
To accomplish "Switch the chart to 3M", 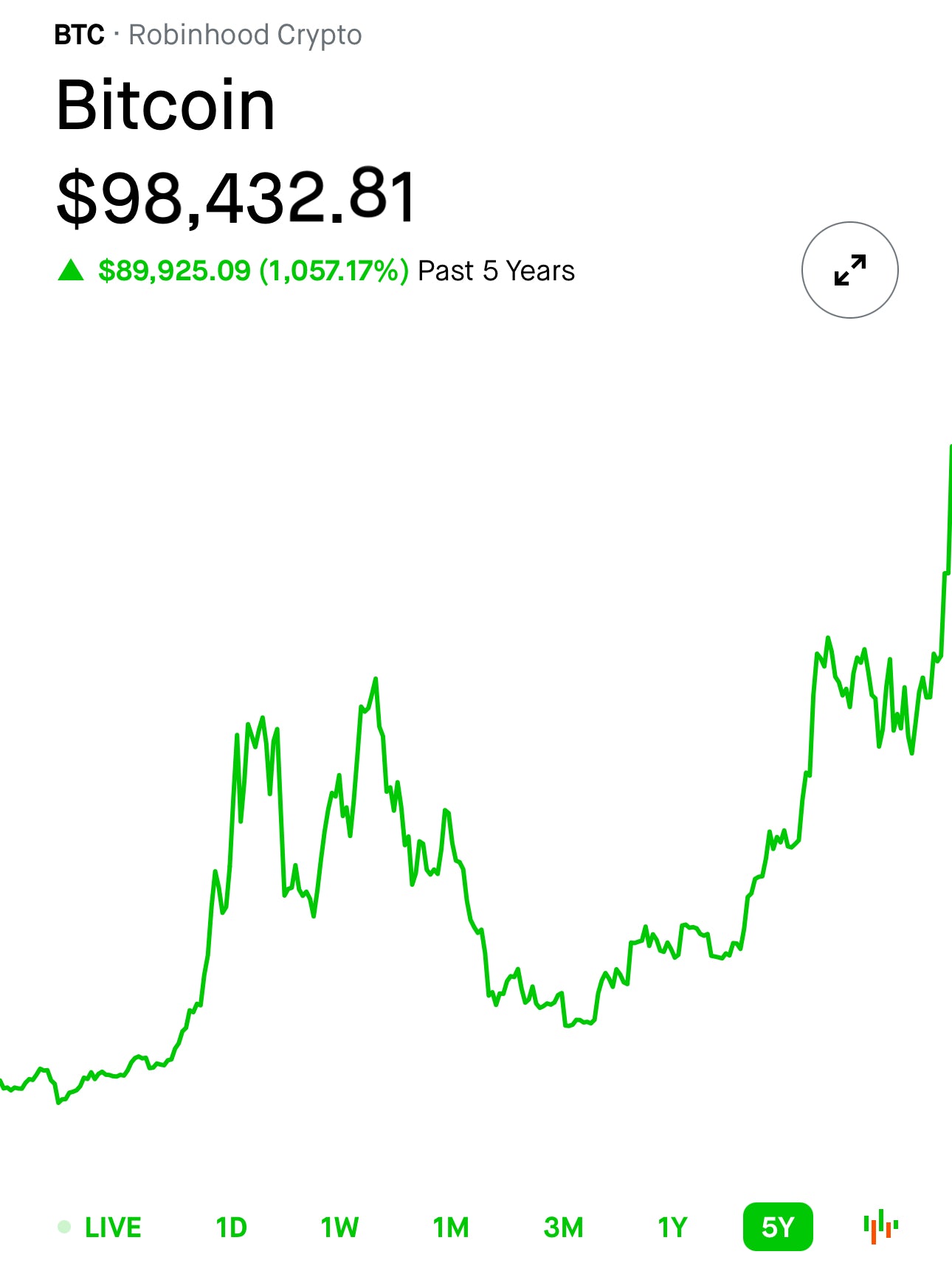I will point(563,1228).
